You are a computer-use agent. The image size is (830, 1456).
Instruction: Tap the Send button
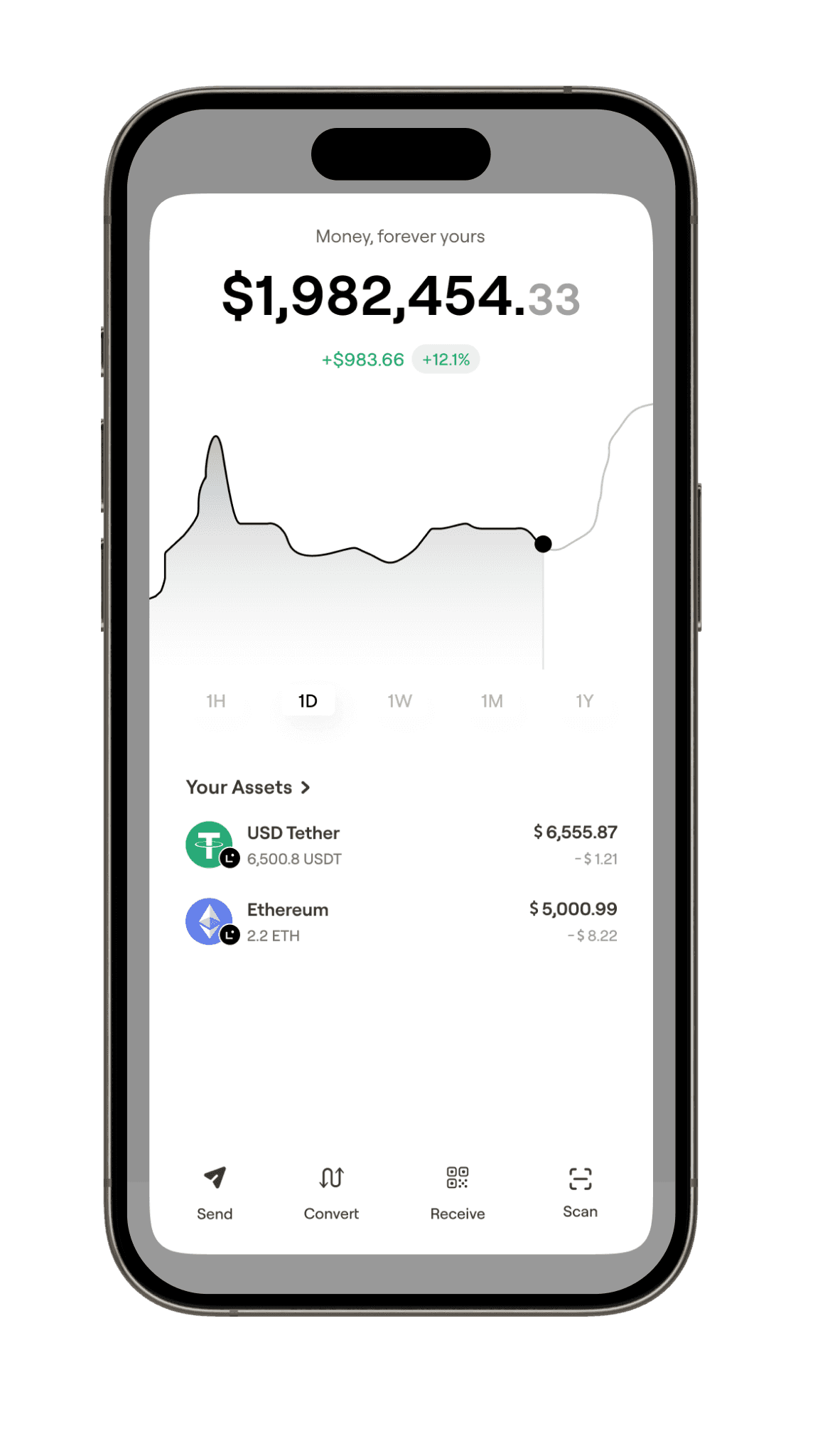pyautogui.click(x=215, y=1193)
